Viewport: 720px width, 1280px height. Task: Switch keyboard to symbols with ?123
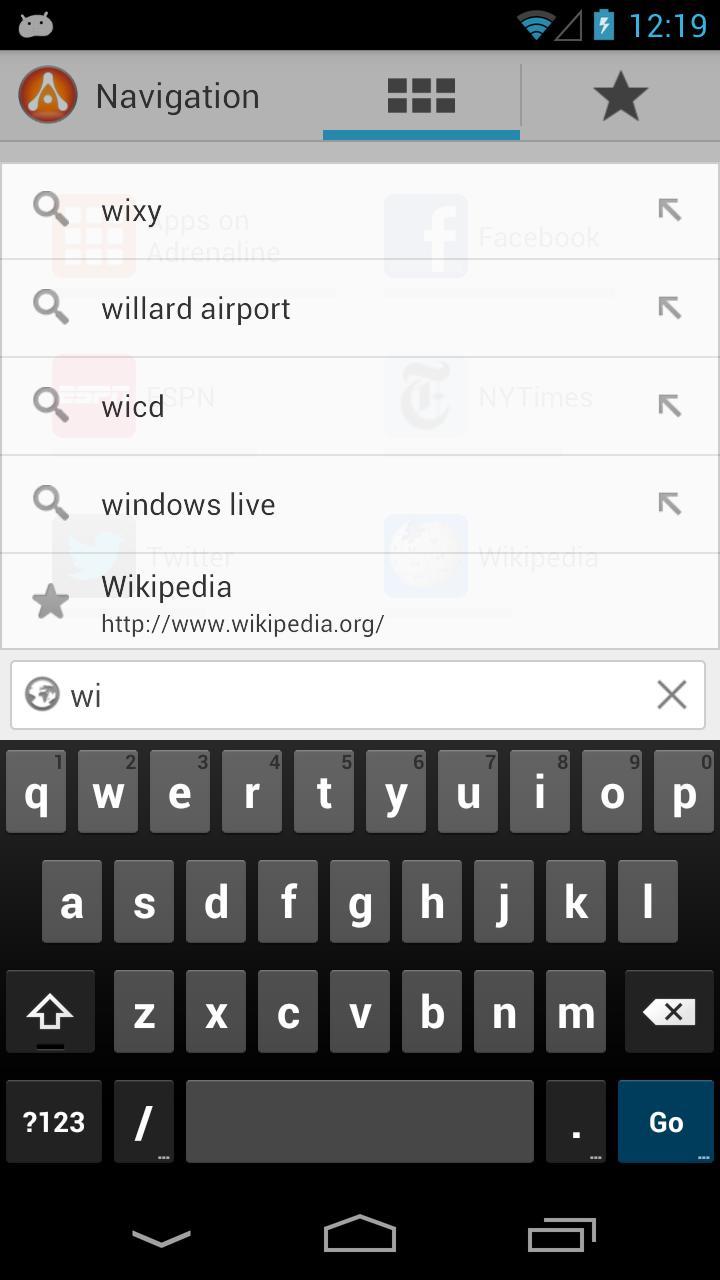click(x=53, y=1121)
